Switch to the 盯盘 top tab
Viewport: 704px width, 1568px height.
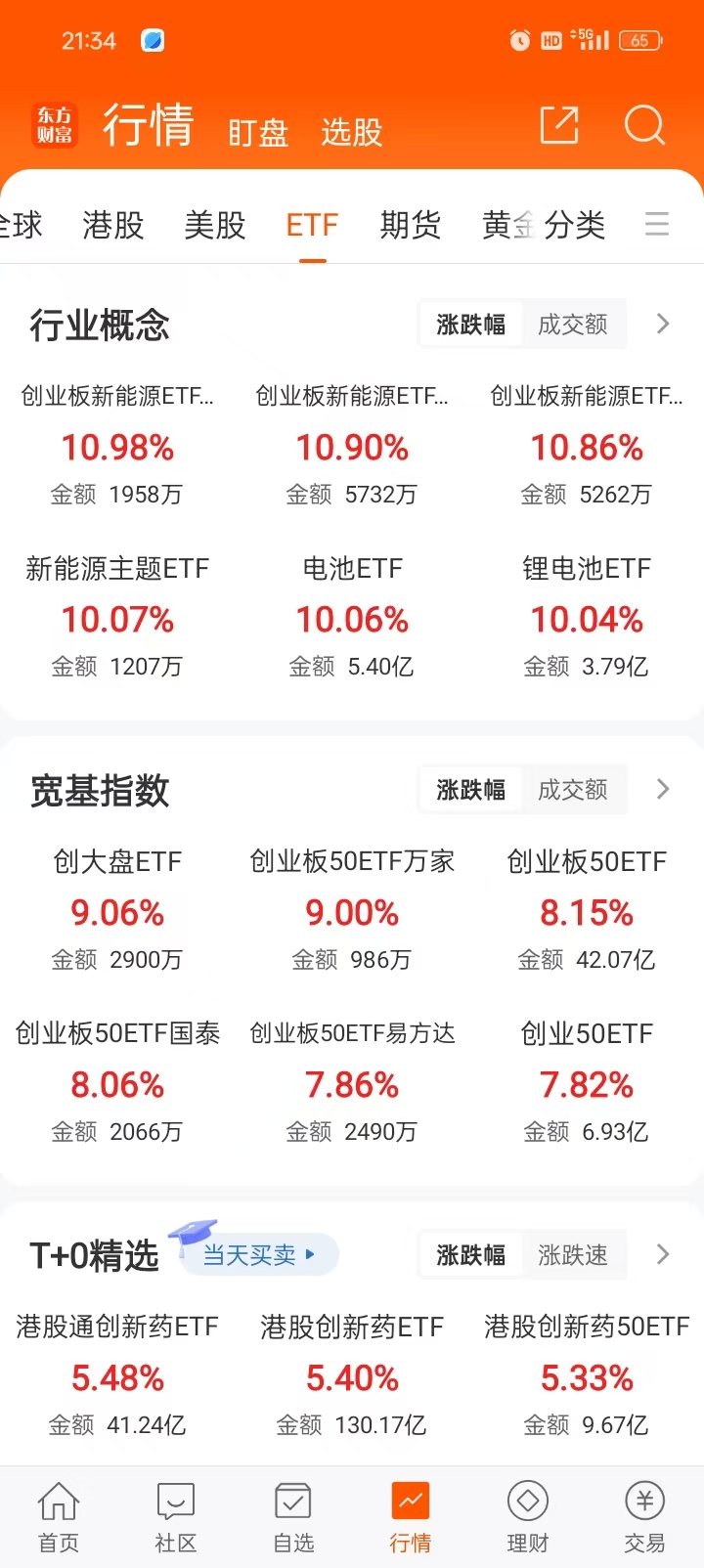pos(258,132)
